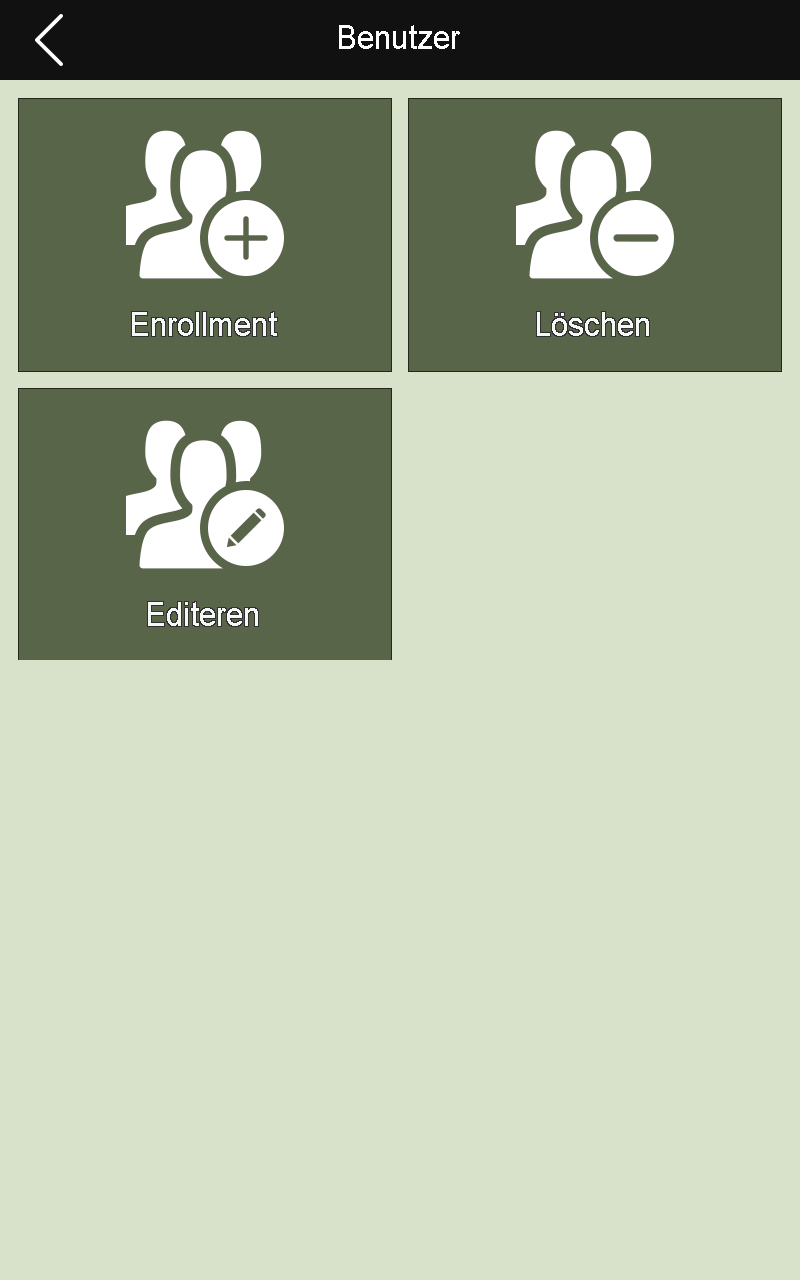Select the Löschen user tile

coord(594,235)
